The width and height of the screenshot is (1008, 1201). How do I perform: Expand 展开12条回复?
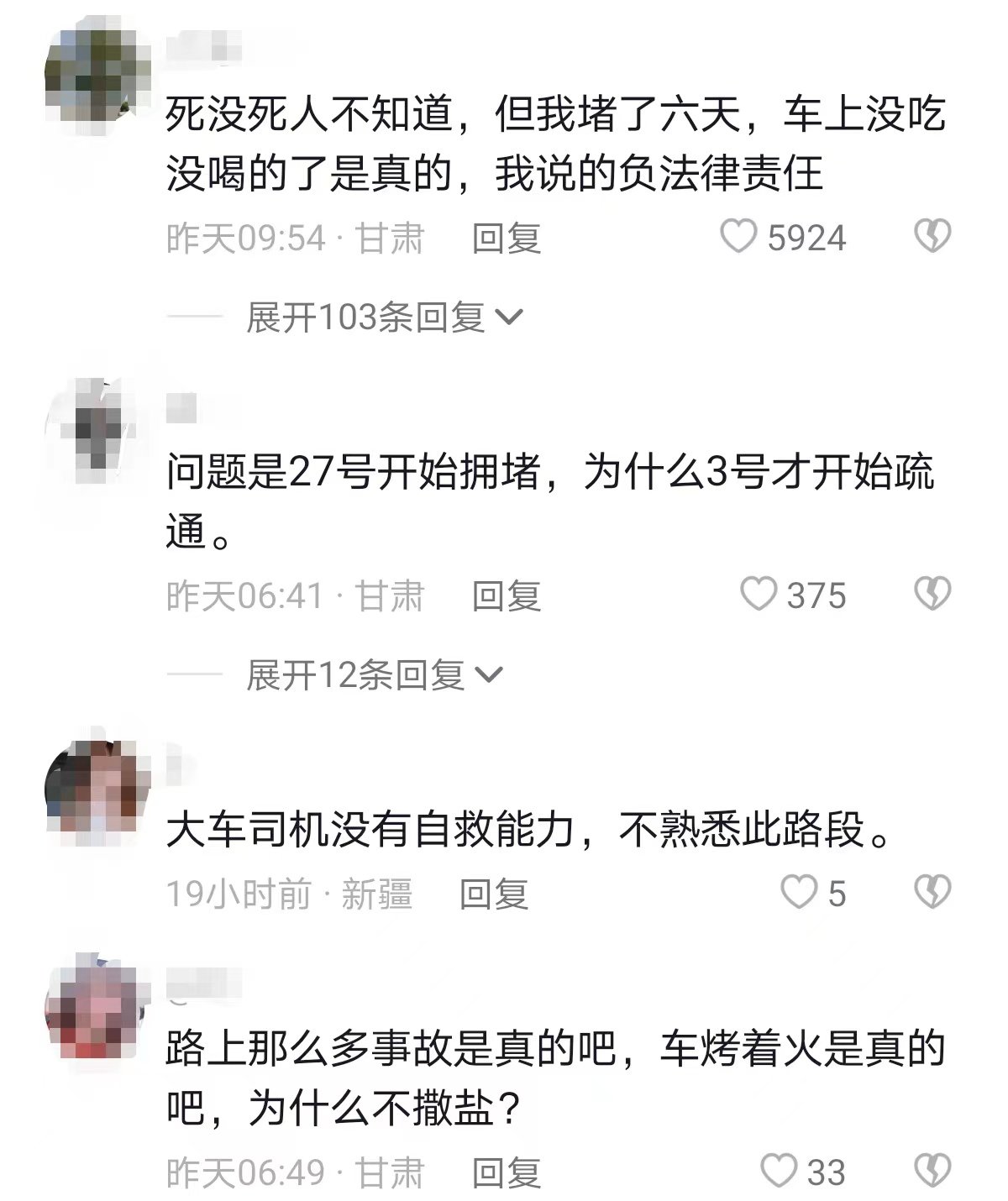(374, 675)
